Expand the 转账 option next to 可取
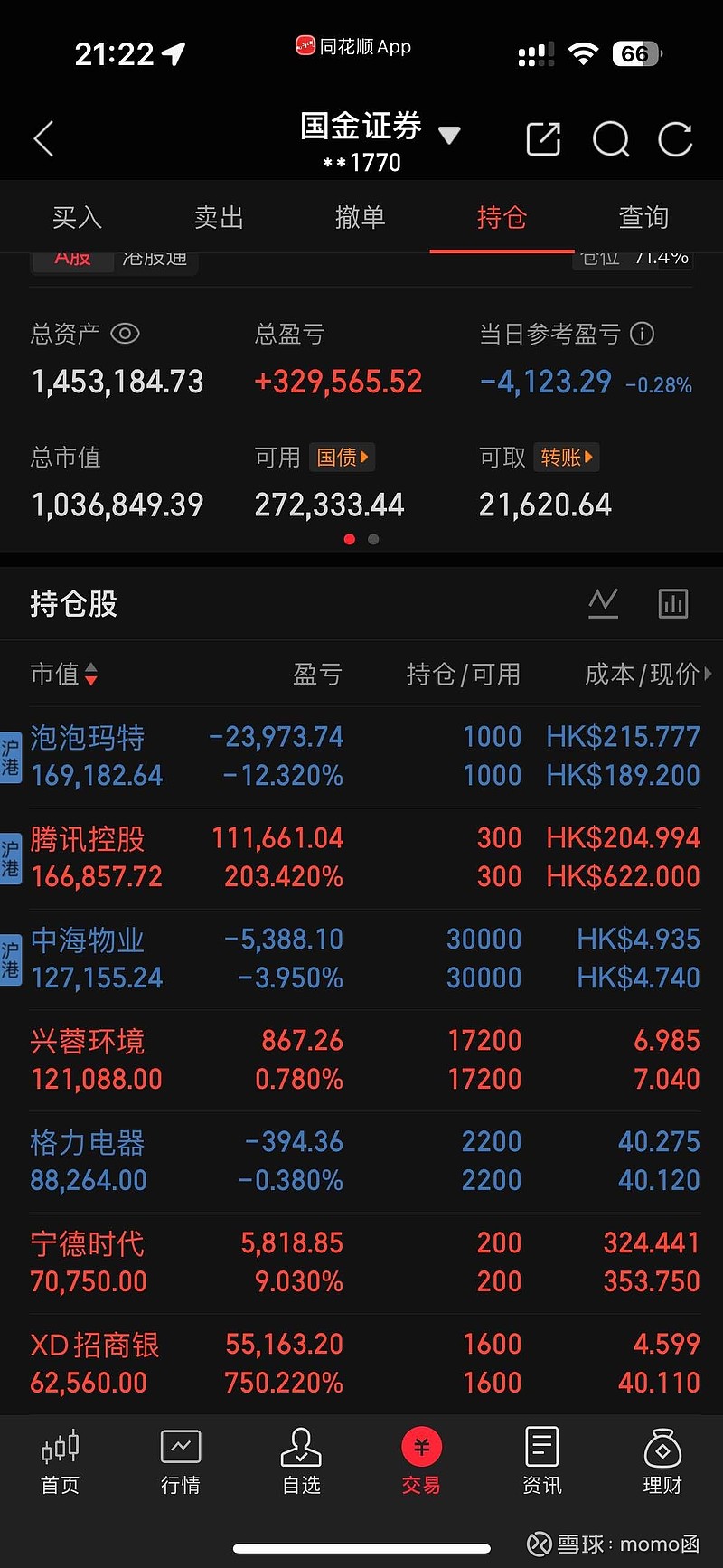Viewport: 723px width, 1568px height. tap(567, 458)
